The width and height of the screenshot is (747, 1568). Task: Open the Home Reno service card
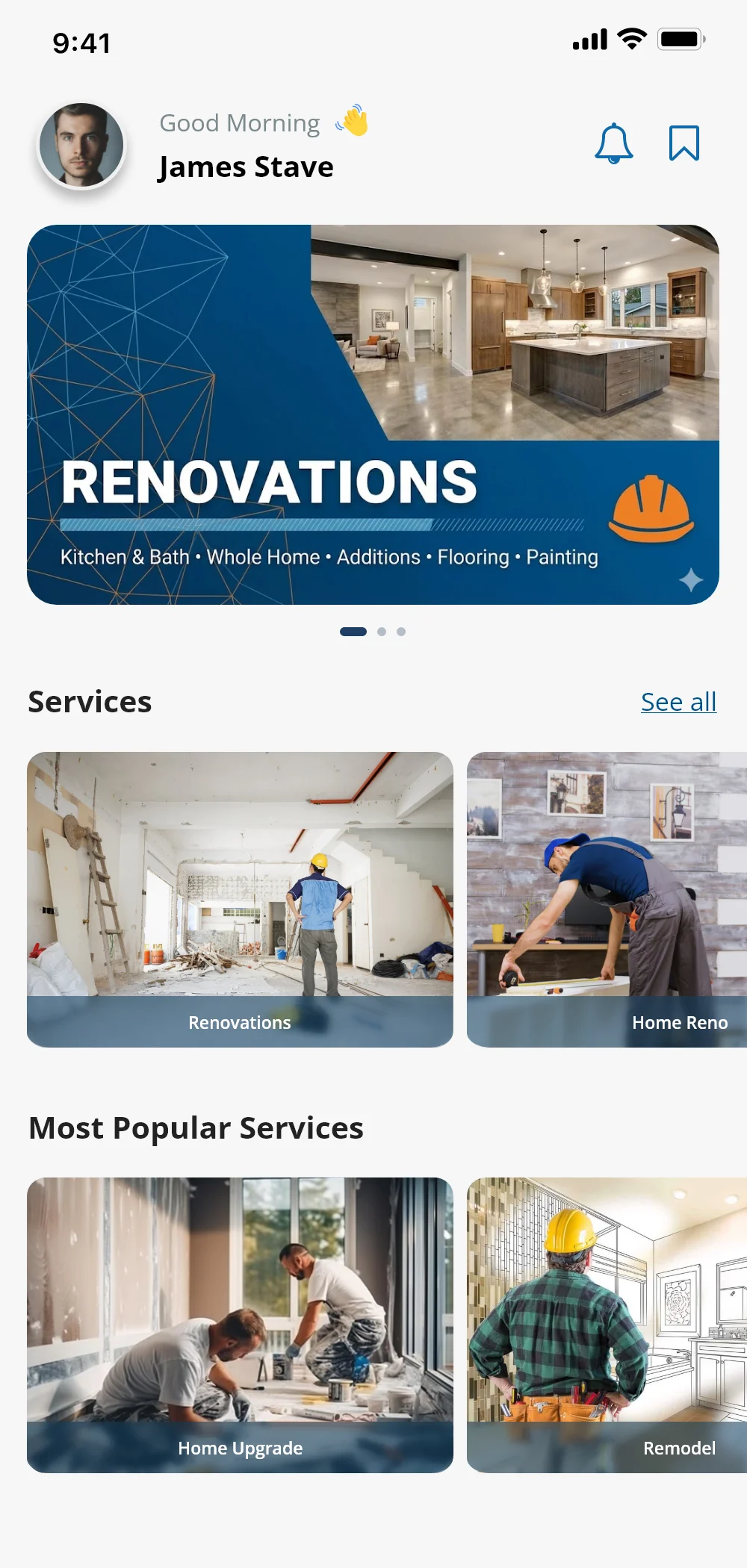pos(607,899)
